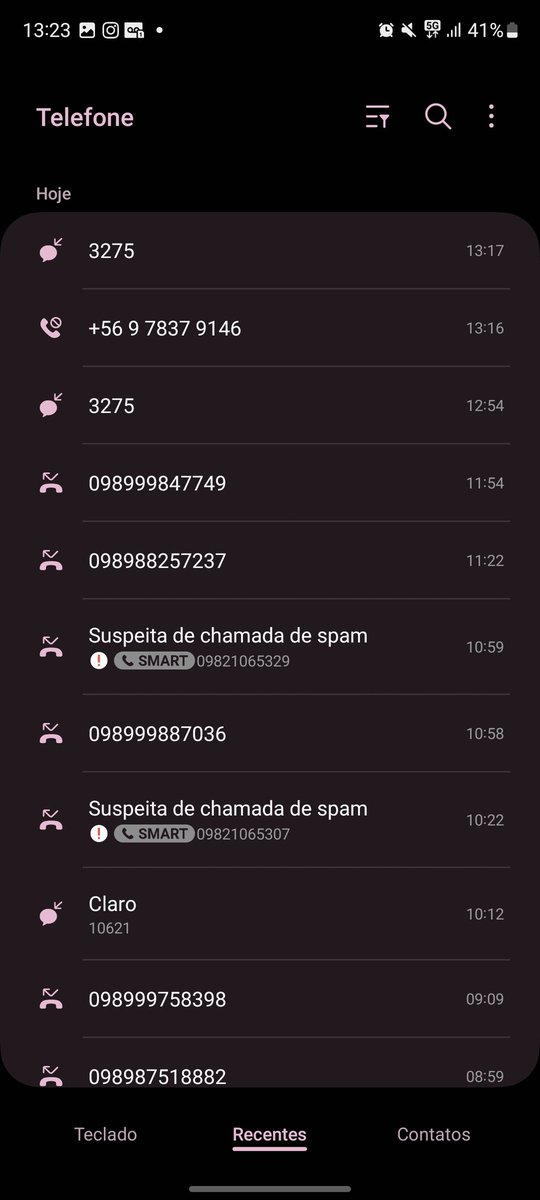Viewport: 540px width, 1200px height.
Task: Expand the spam call from 09821065307
Action: [270, 820]
